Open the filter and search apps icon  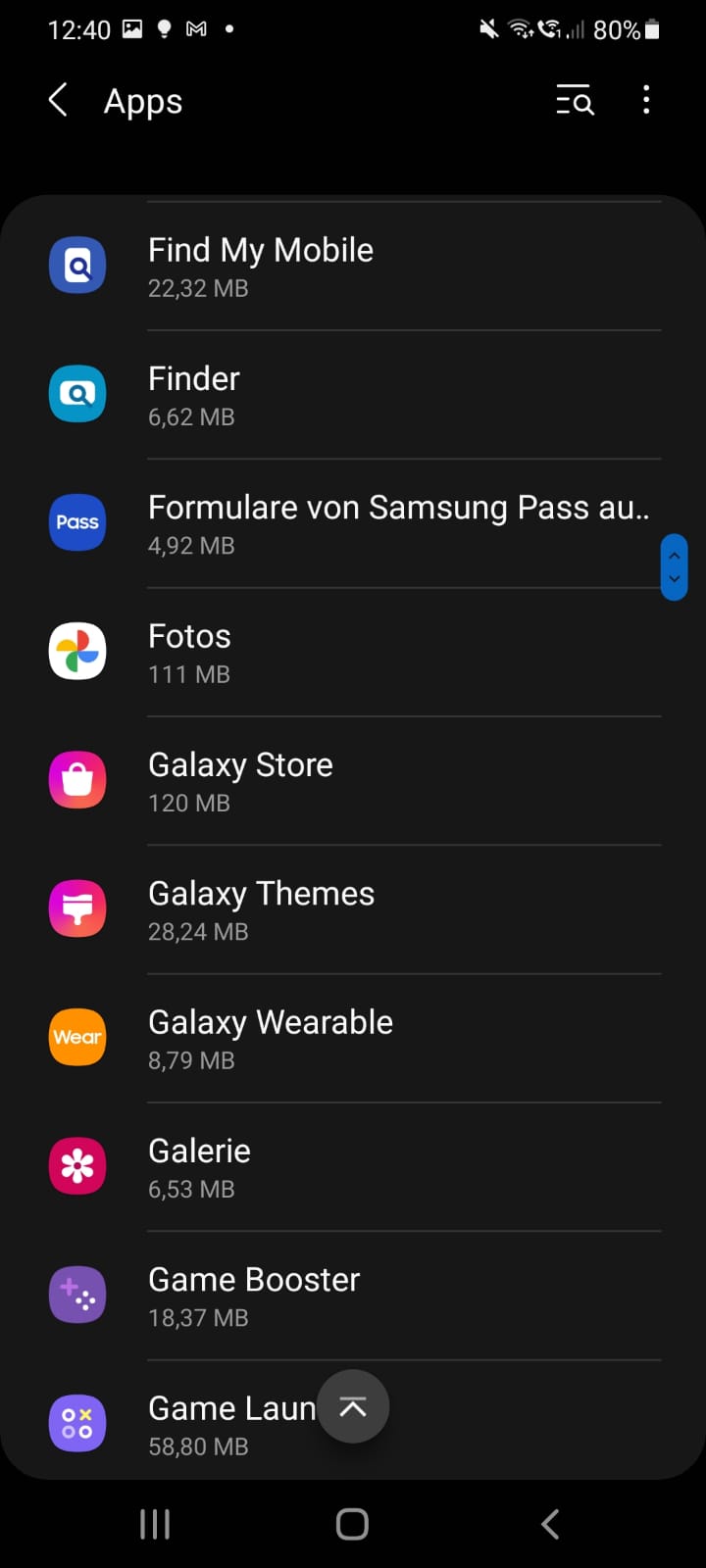(x=575, y=100)
